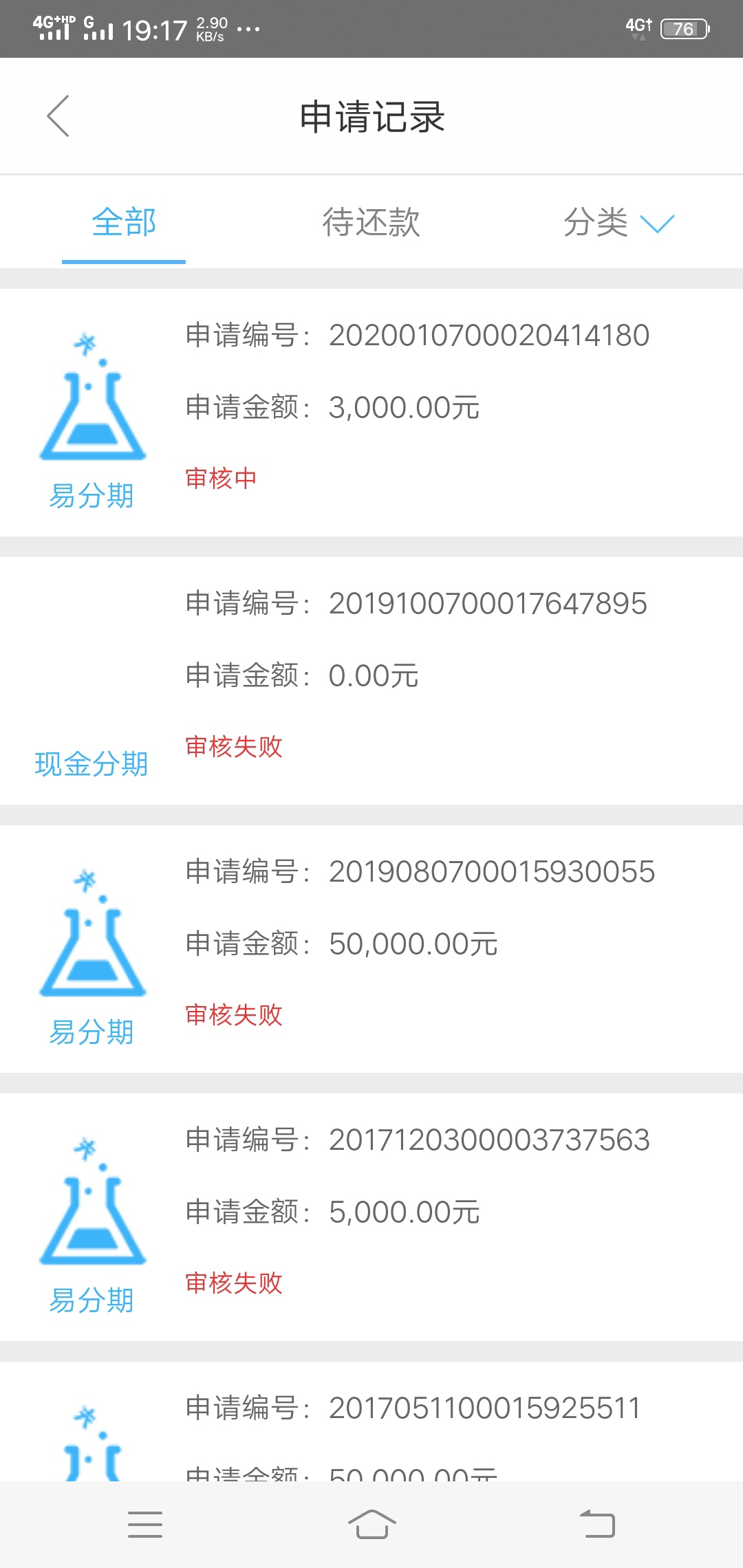
Task: Select the 全部 tab
Action: click(124, 222)
